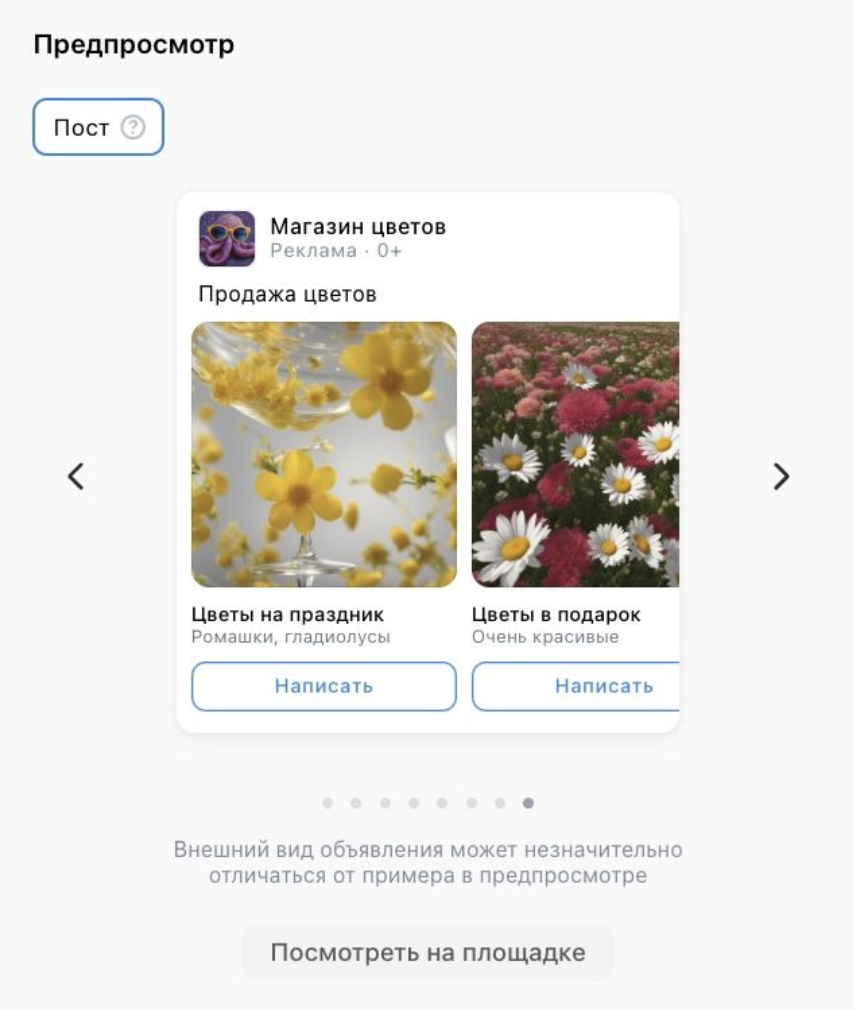
Task: Open Посмотреть на площадке
Action: pos(427,953)
